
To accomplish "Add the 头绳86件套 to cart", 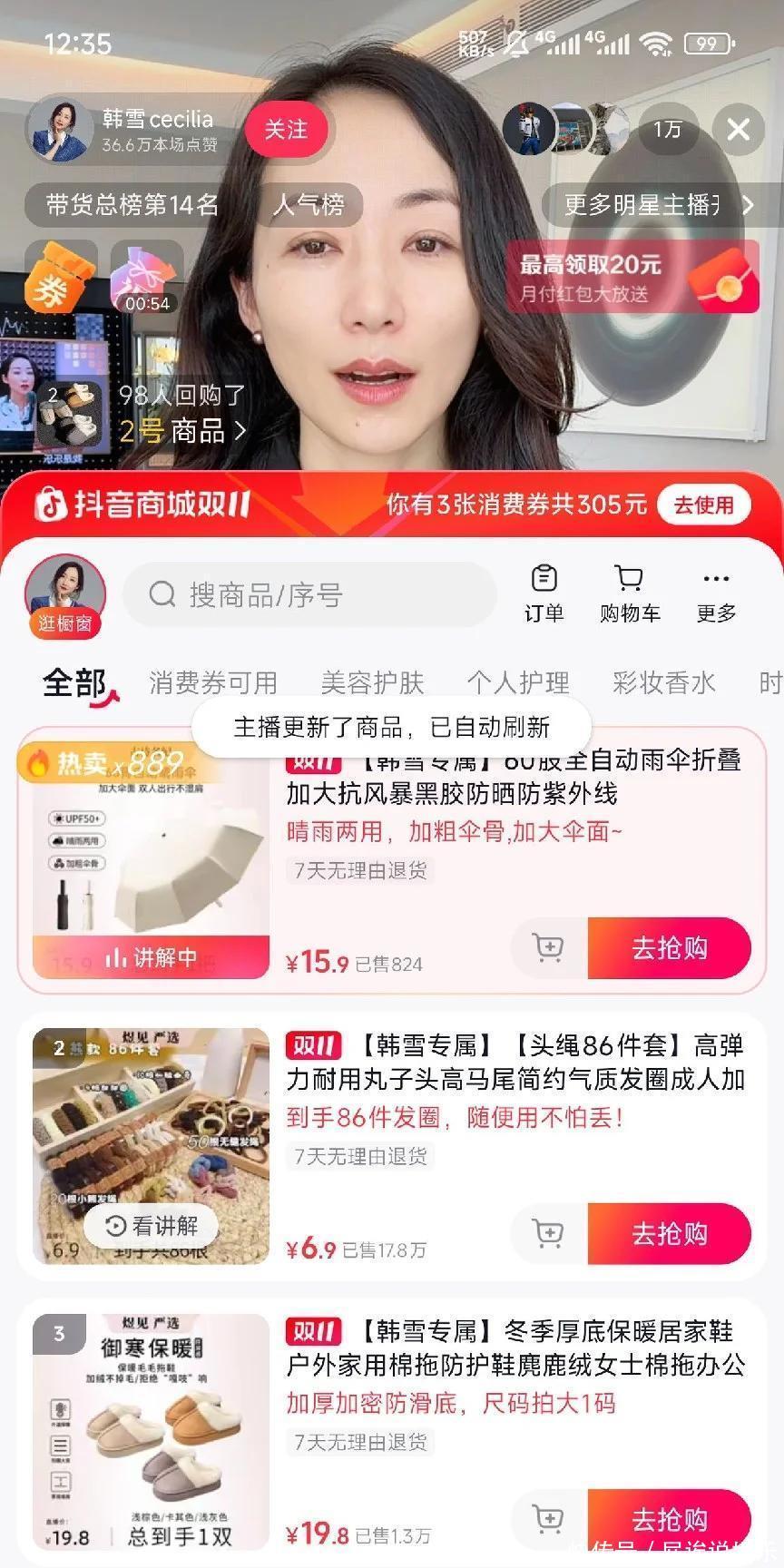I will 549,1234.
